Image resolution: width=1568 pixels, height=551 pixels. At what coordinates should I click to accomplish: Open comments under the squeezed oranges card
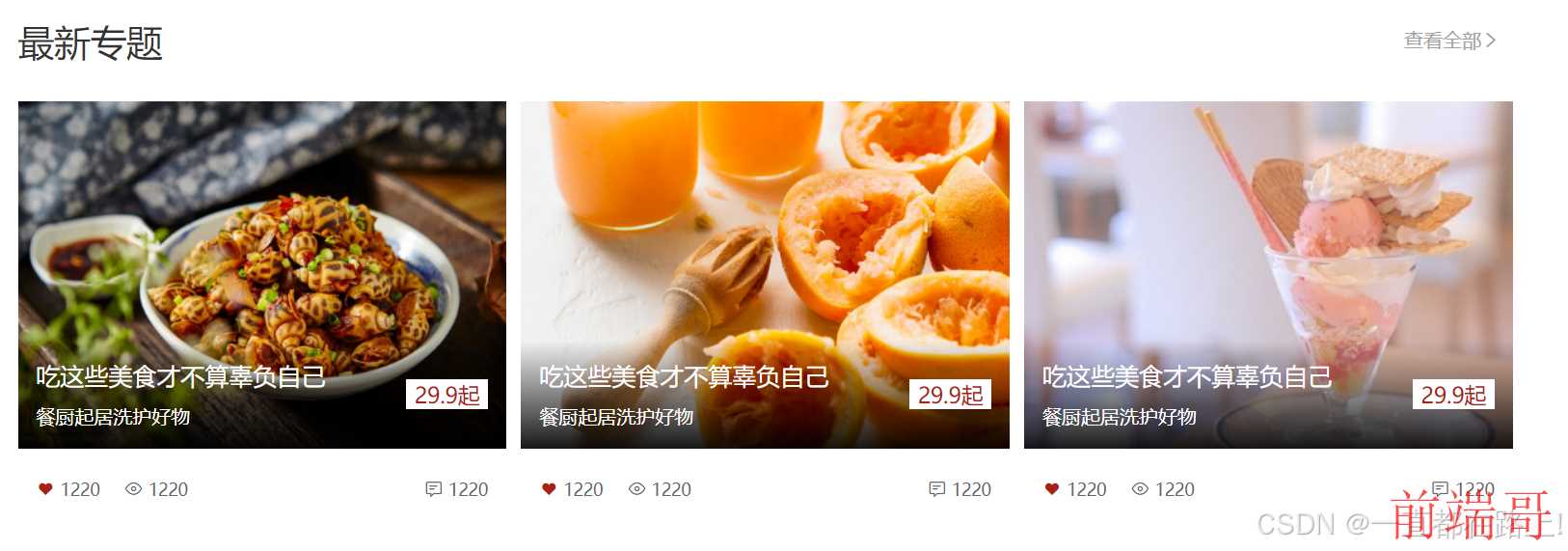(x=936, y=489)
